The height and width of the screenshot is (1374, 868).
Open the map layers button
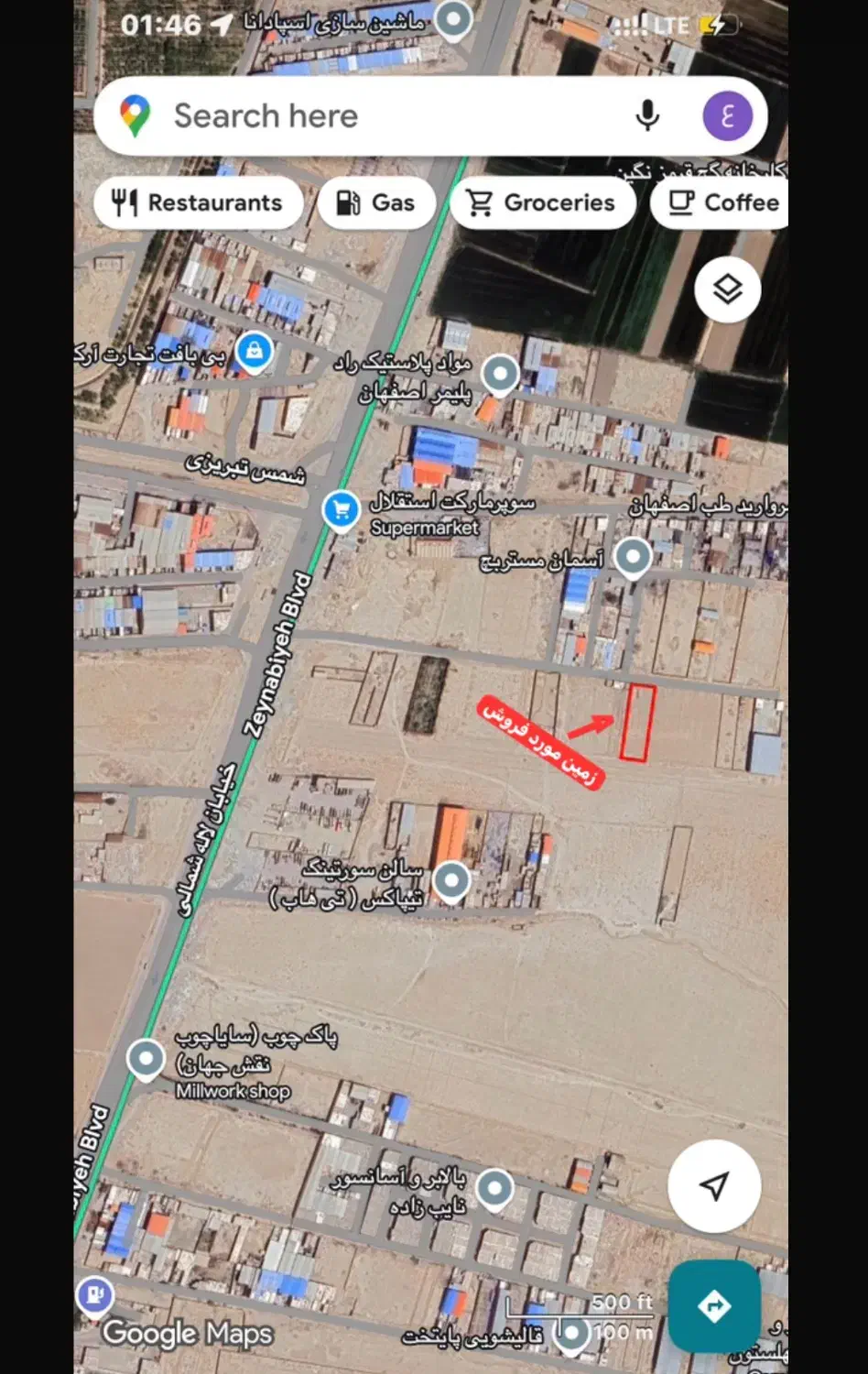point(727,289)
